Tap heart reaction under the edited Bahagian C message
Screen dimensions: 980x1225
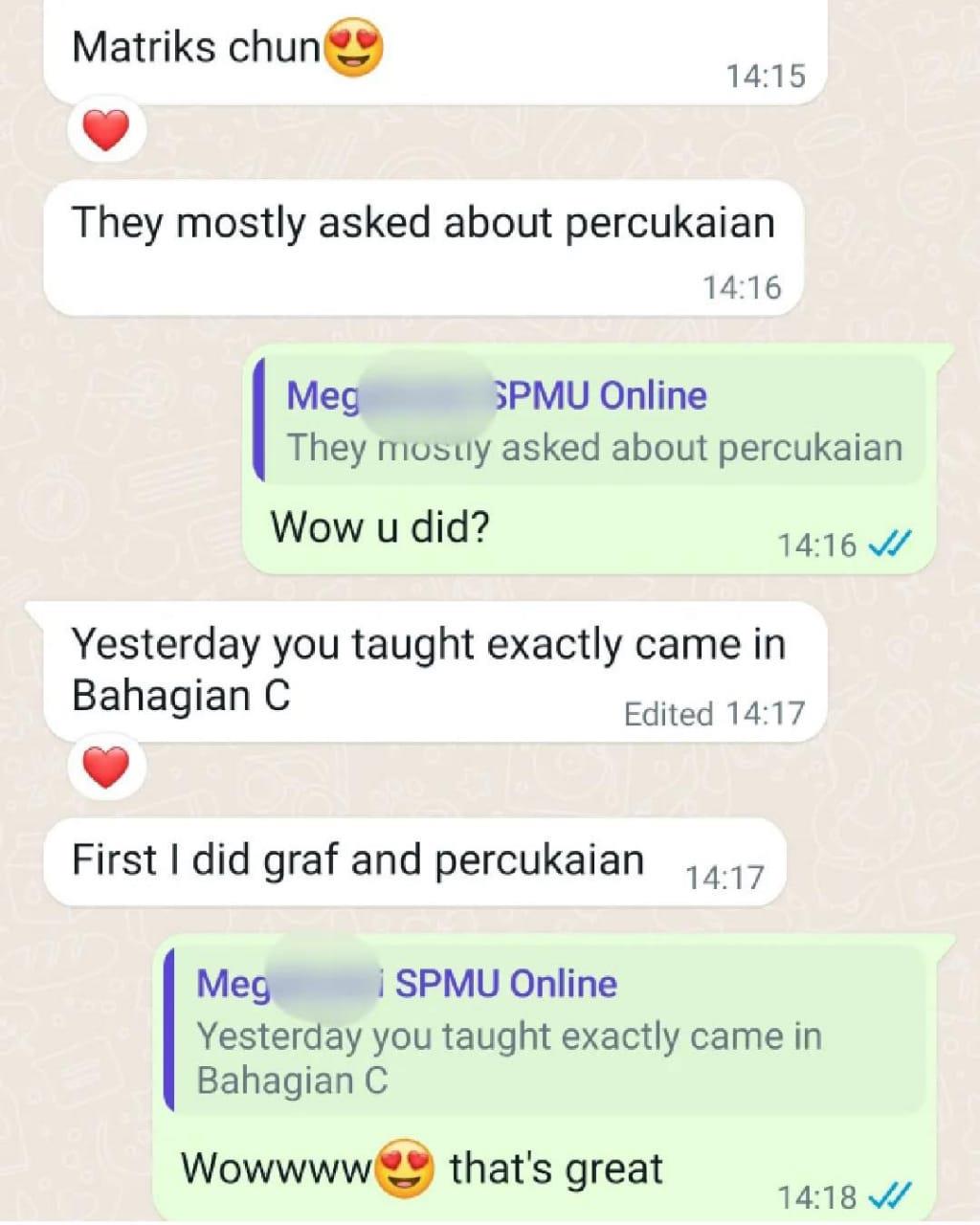(105, 768)
